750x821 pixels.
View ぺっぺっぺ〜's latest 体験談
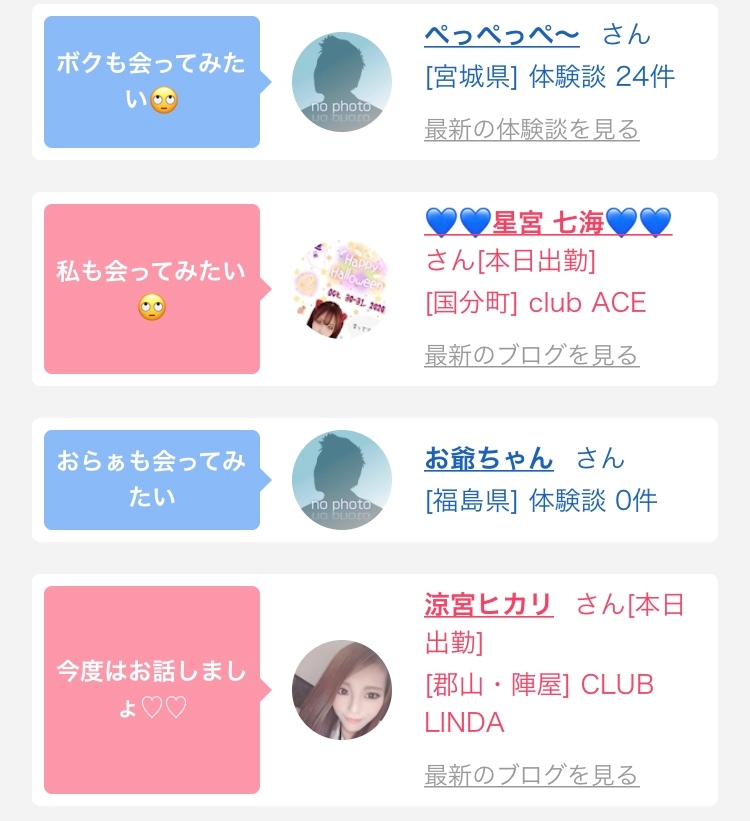click(531, 129)
